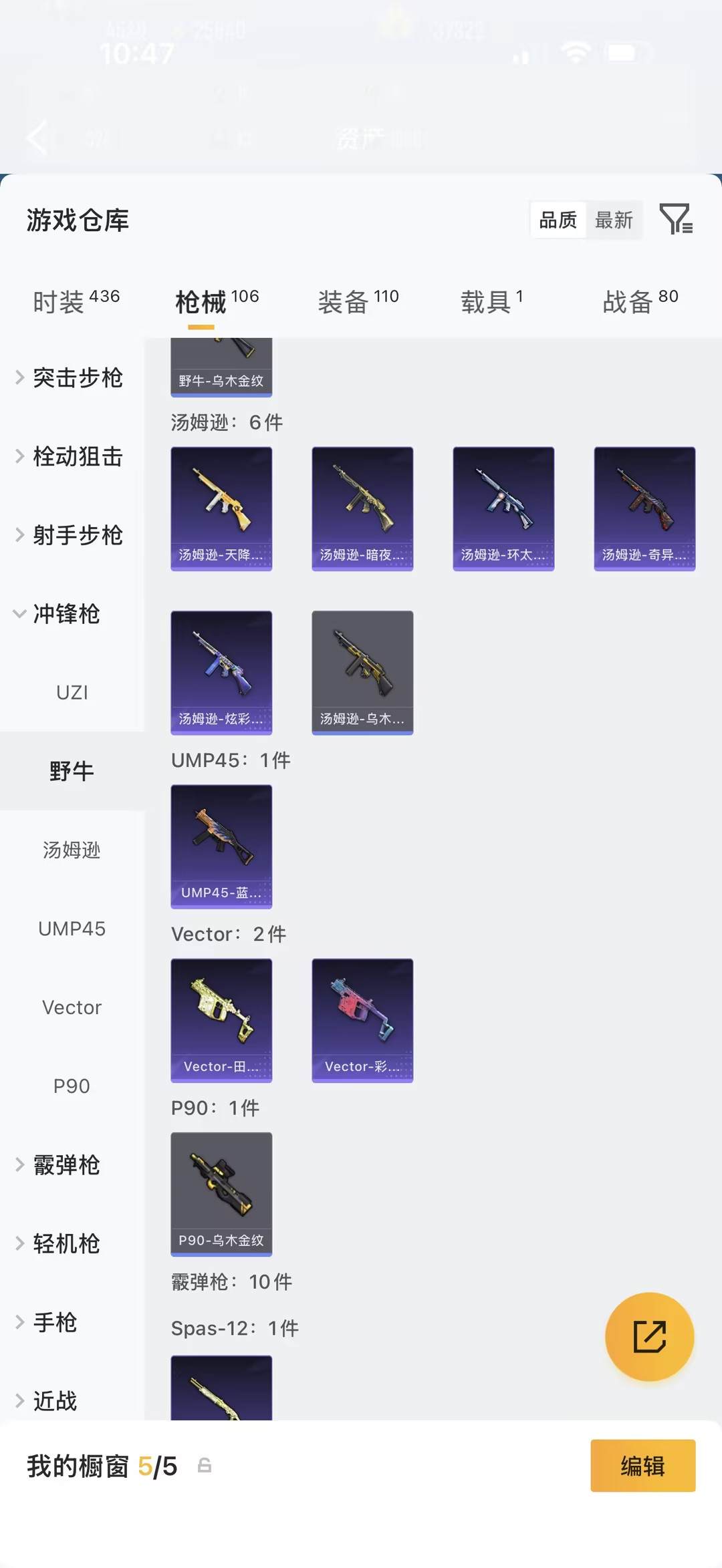The width and height of the screenshot is (722, 1568).
Task: View the P90-乌木金纹 skin
Action: pos(221,1194)
